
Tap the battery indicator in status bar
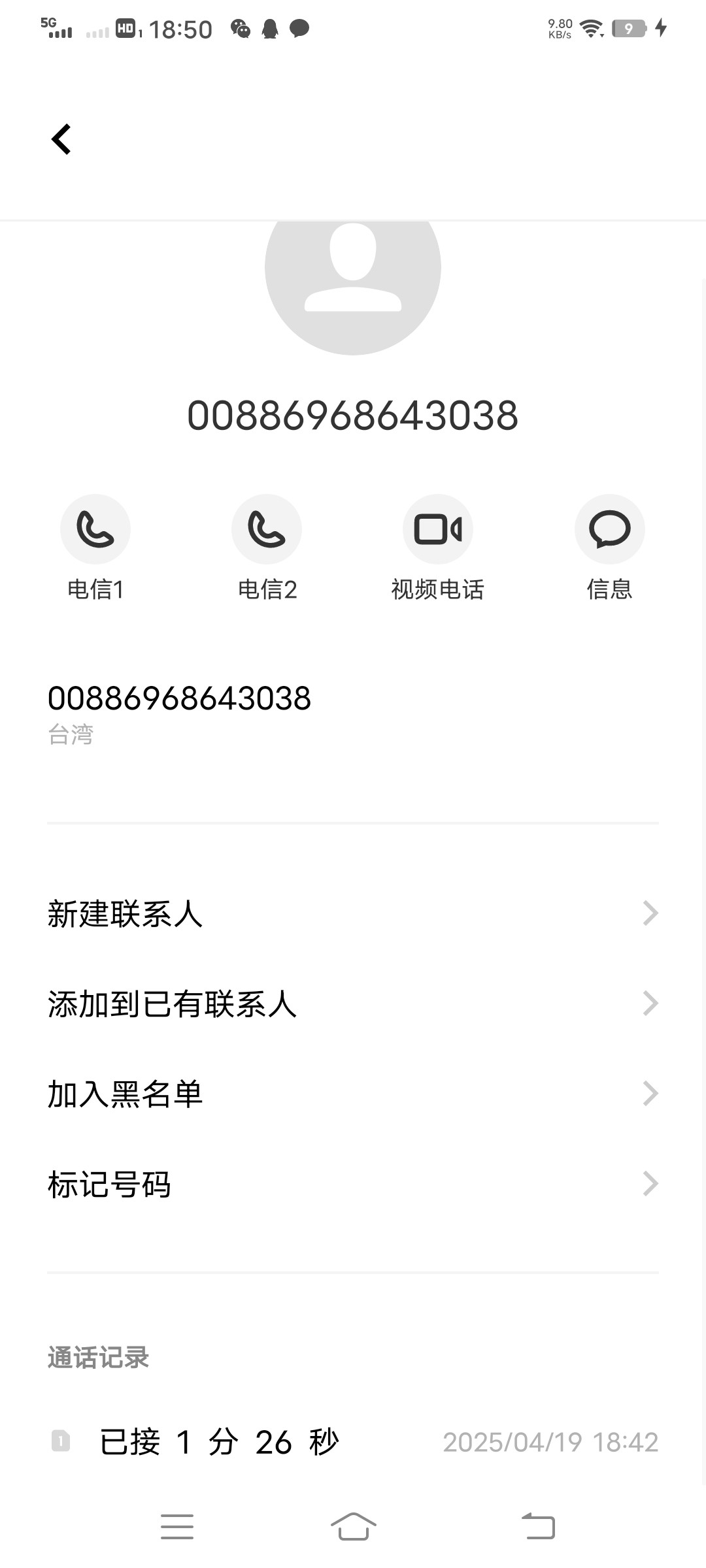tap(628, 29)
